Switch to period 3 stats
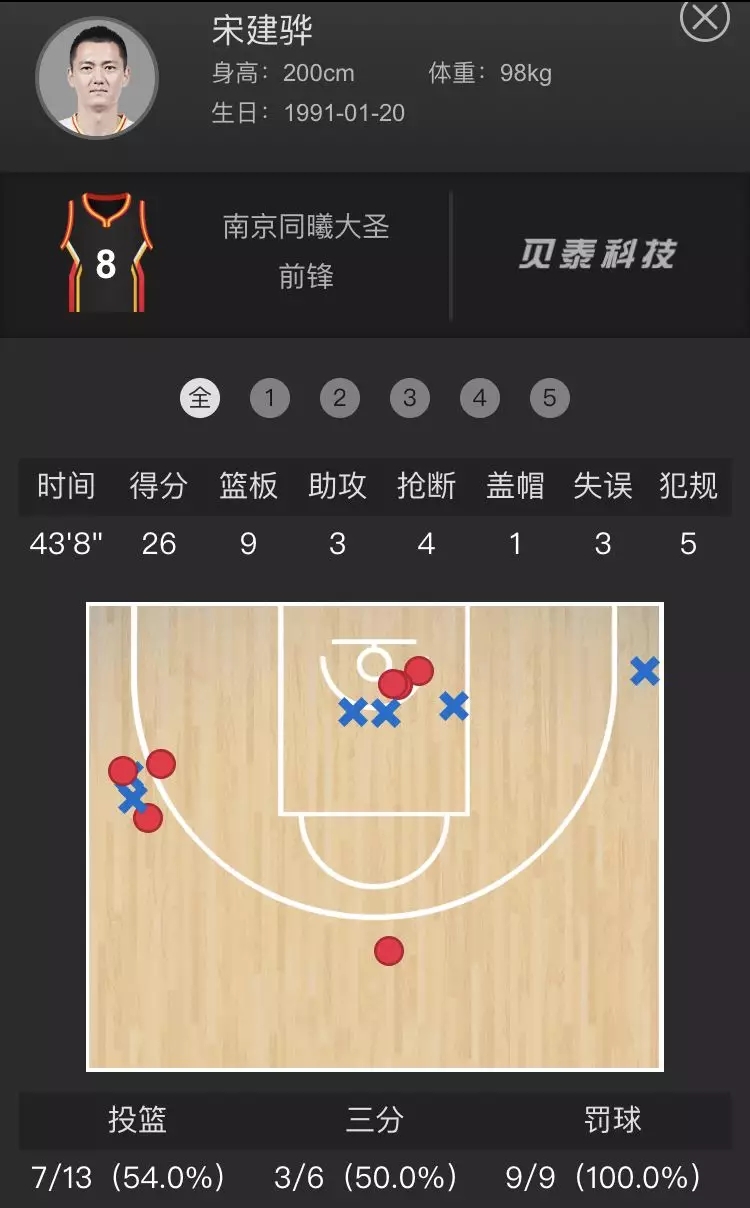The image size is (750, 1208). tap(410, 398)
